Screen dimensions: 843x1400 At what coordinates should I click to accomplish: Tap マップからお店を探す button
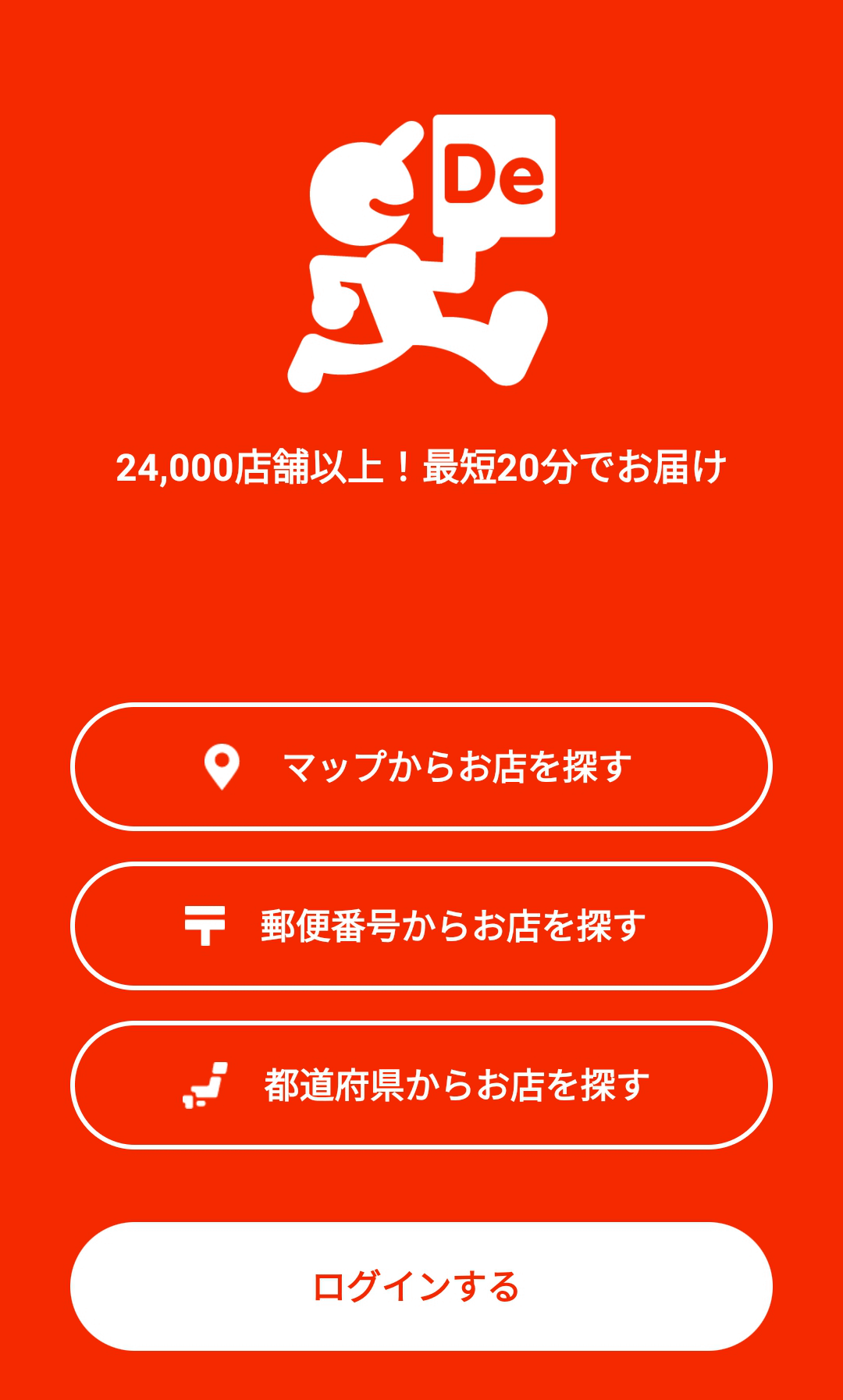(x=421, y=766)
